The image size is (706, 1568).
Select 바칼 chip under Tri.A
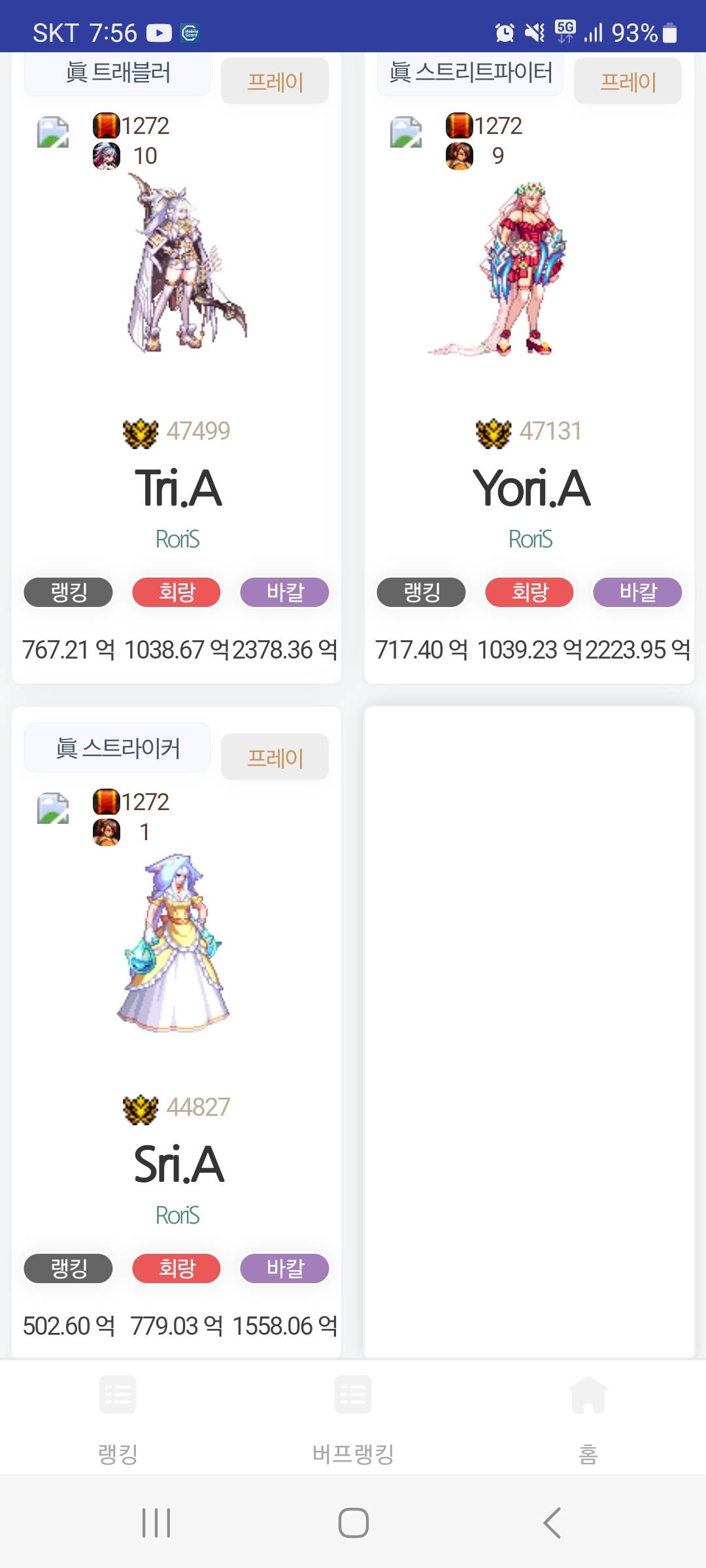pyautogui.click(x=284, y=593)
